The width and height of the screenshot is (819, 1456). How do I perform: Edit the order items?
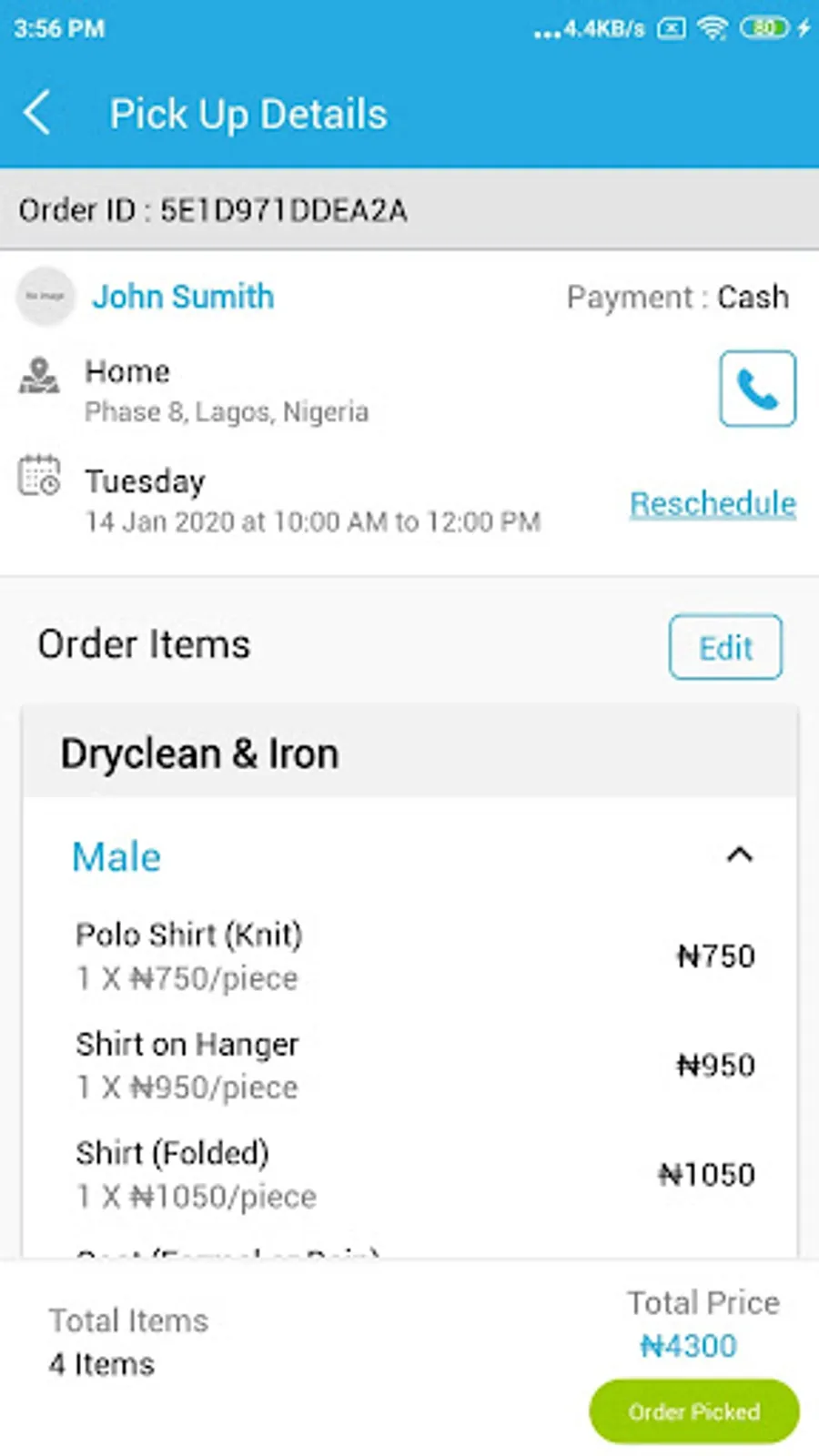pos(725,647)
